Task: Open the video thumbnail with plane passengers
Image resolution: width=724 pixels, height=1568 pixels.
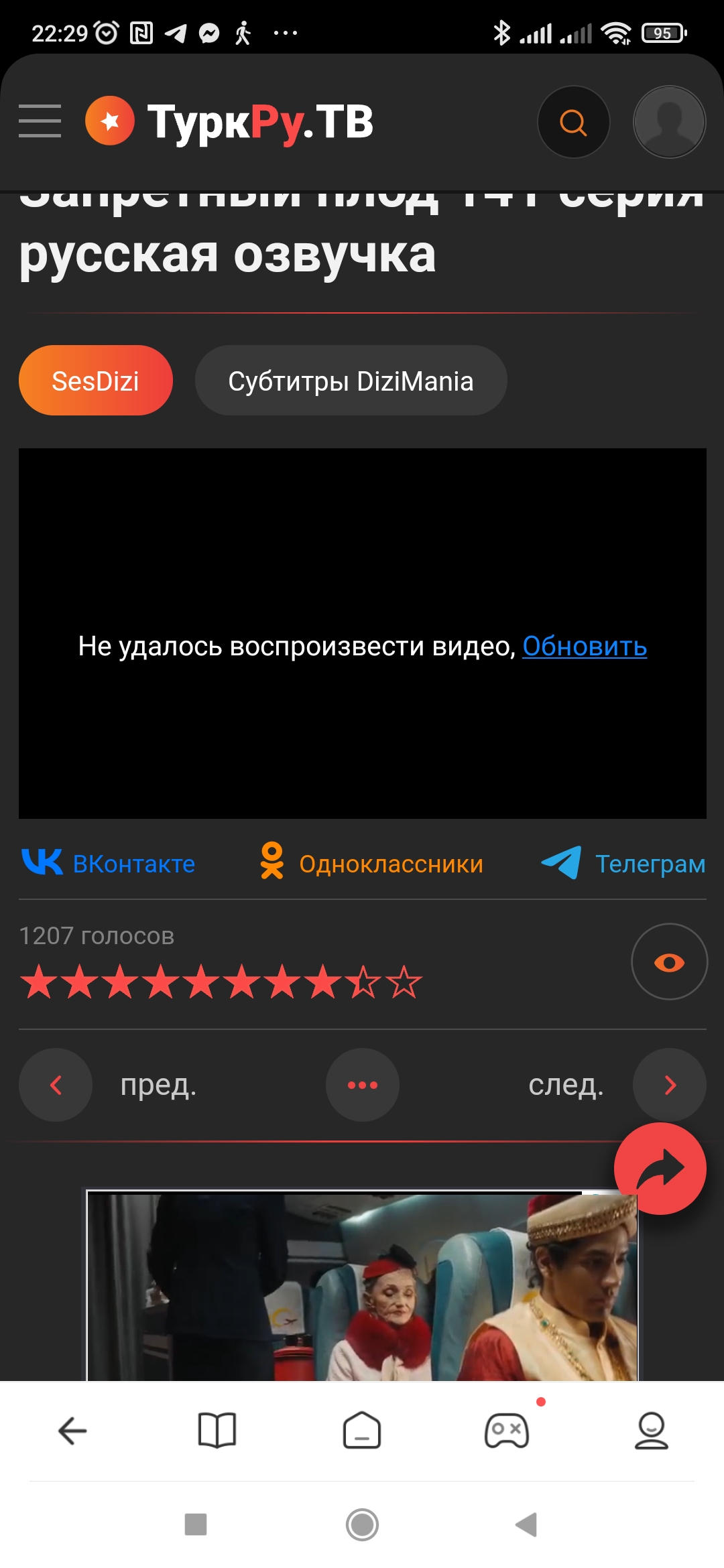Action: (362, 1287)
